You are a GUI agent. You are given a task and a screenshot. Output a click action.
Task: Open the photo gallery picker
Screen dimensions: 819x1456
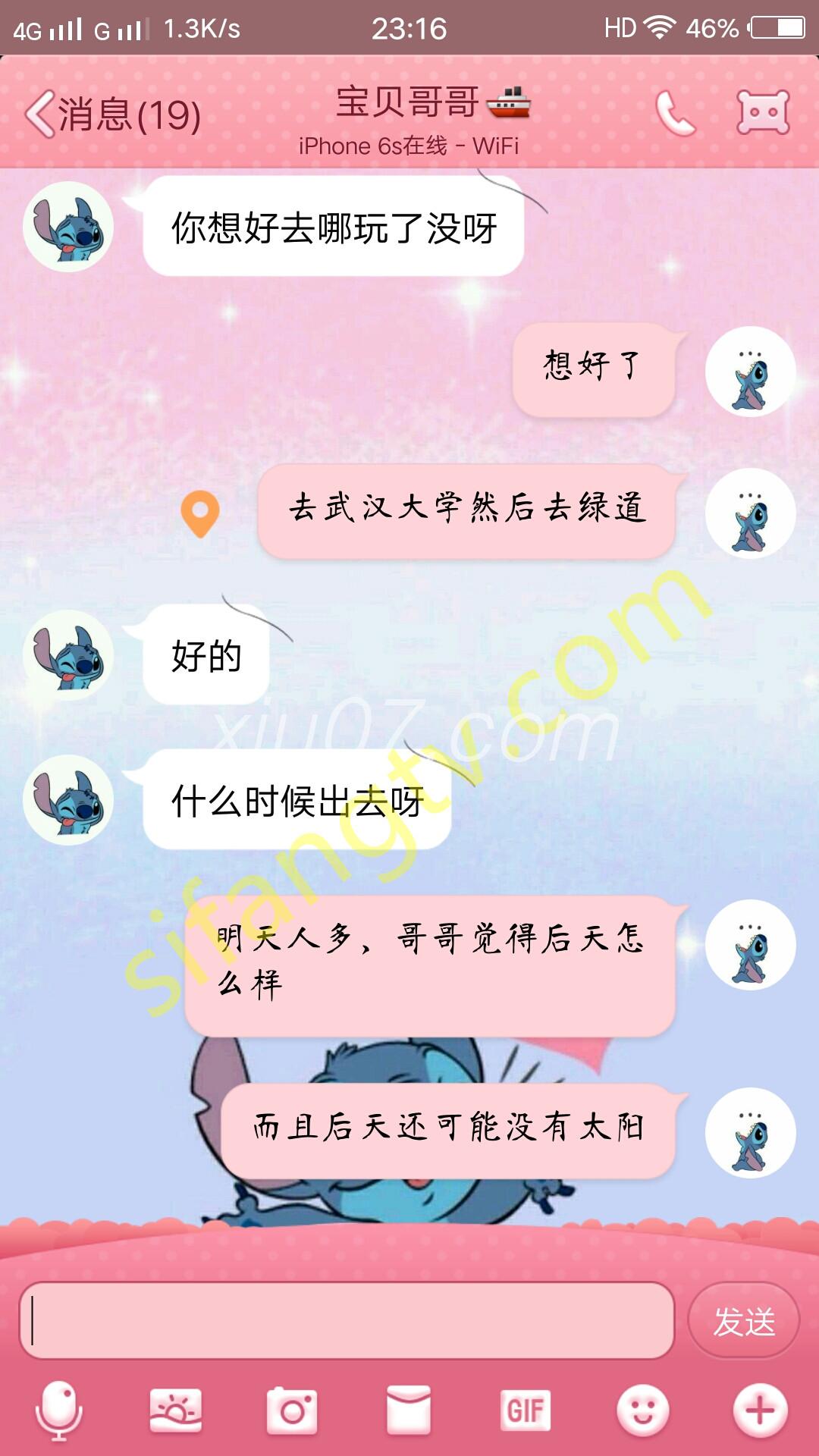coord(176,1410)
